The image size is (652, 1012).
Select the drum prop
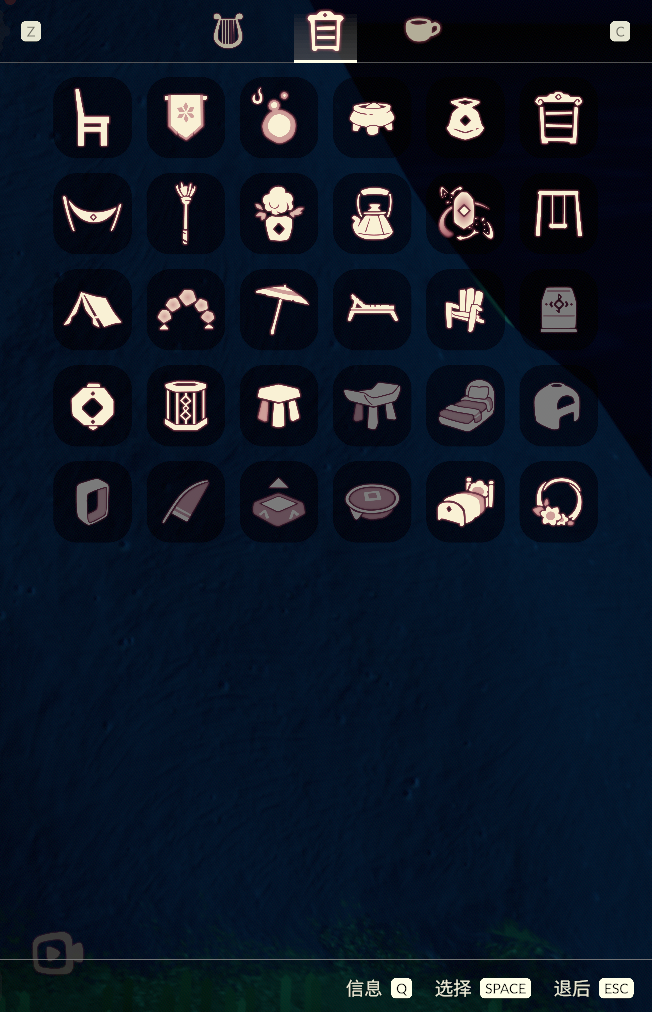186,405
